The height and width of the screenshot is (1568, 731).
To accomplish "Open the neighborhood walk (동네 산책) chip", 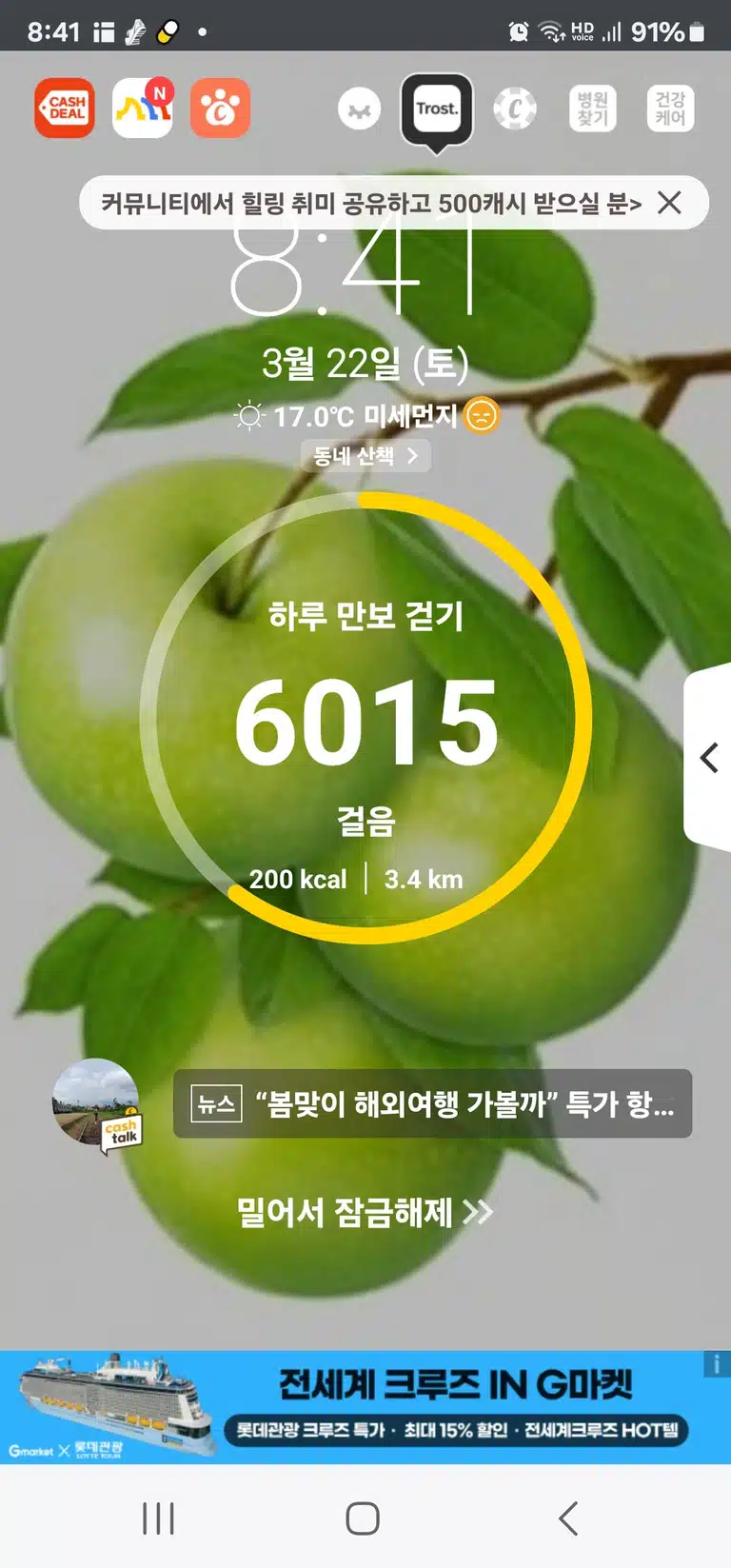I will (366, 456).
